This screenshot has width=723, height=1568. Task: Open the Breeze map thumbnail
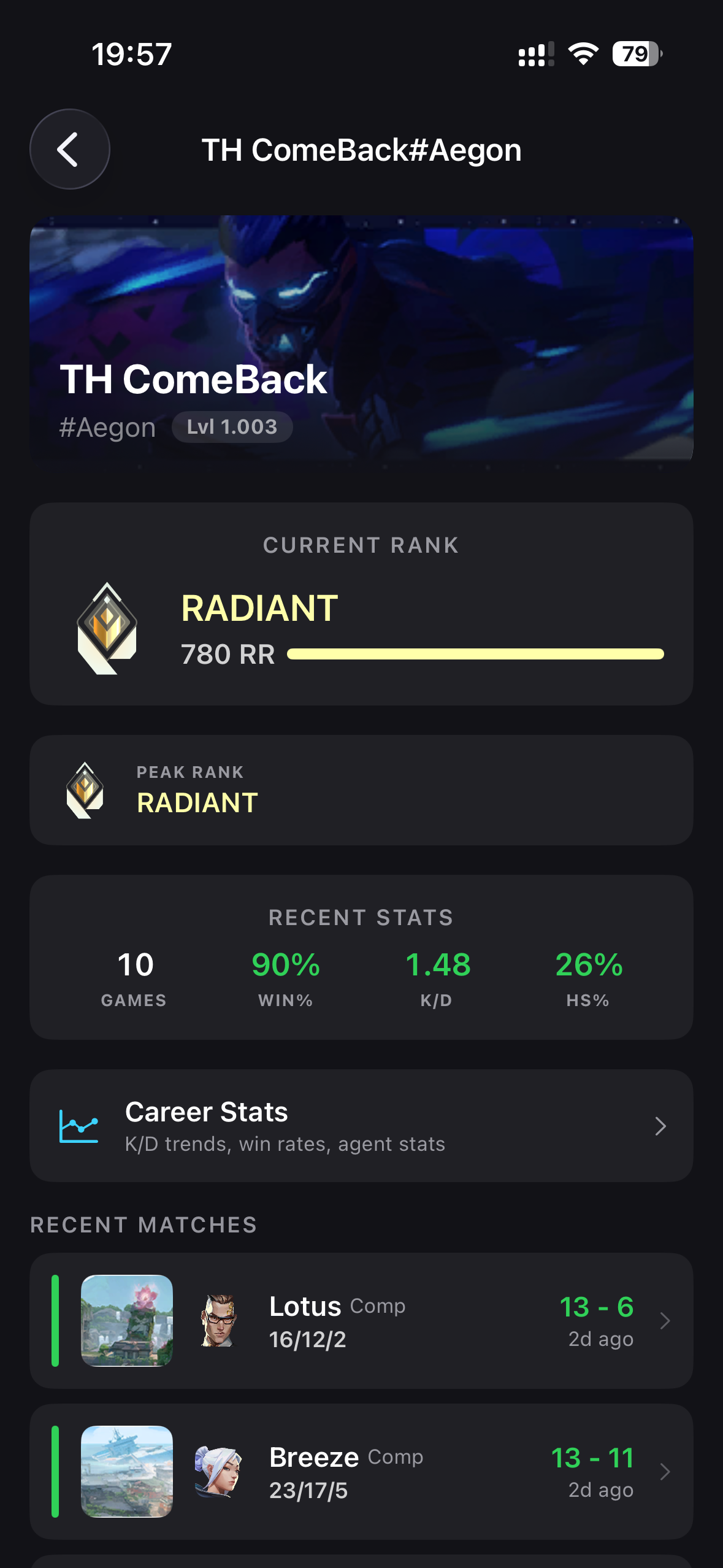point(127,1471)
